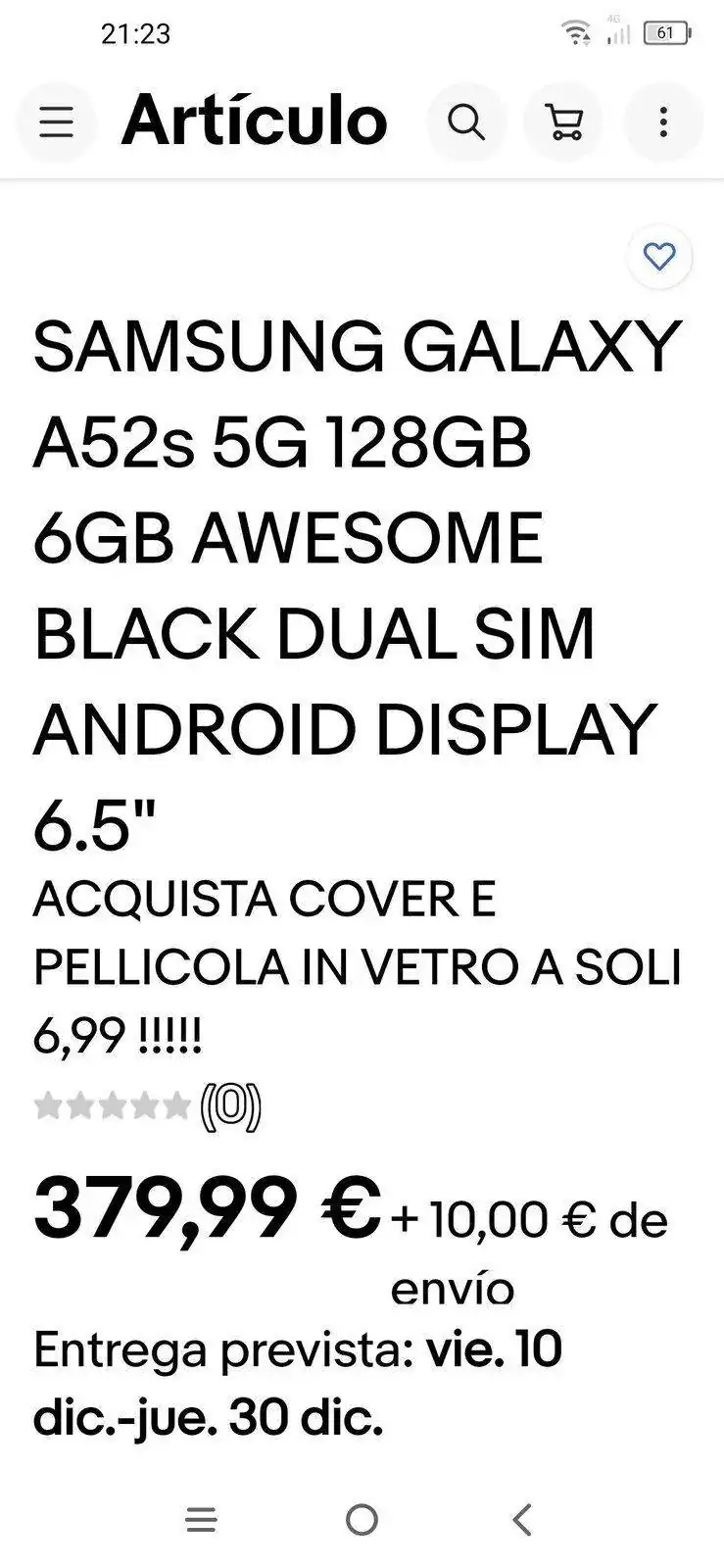Search for items with the magnifier

point(466,122)
